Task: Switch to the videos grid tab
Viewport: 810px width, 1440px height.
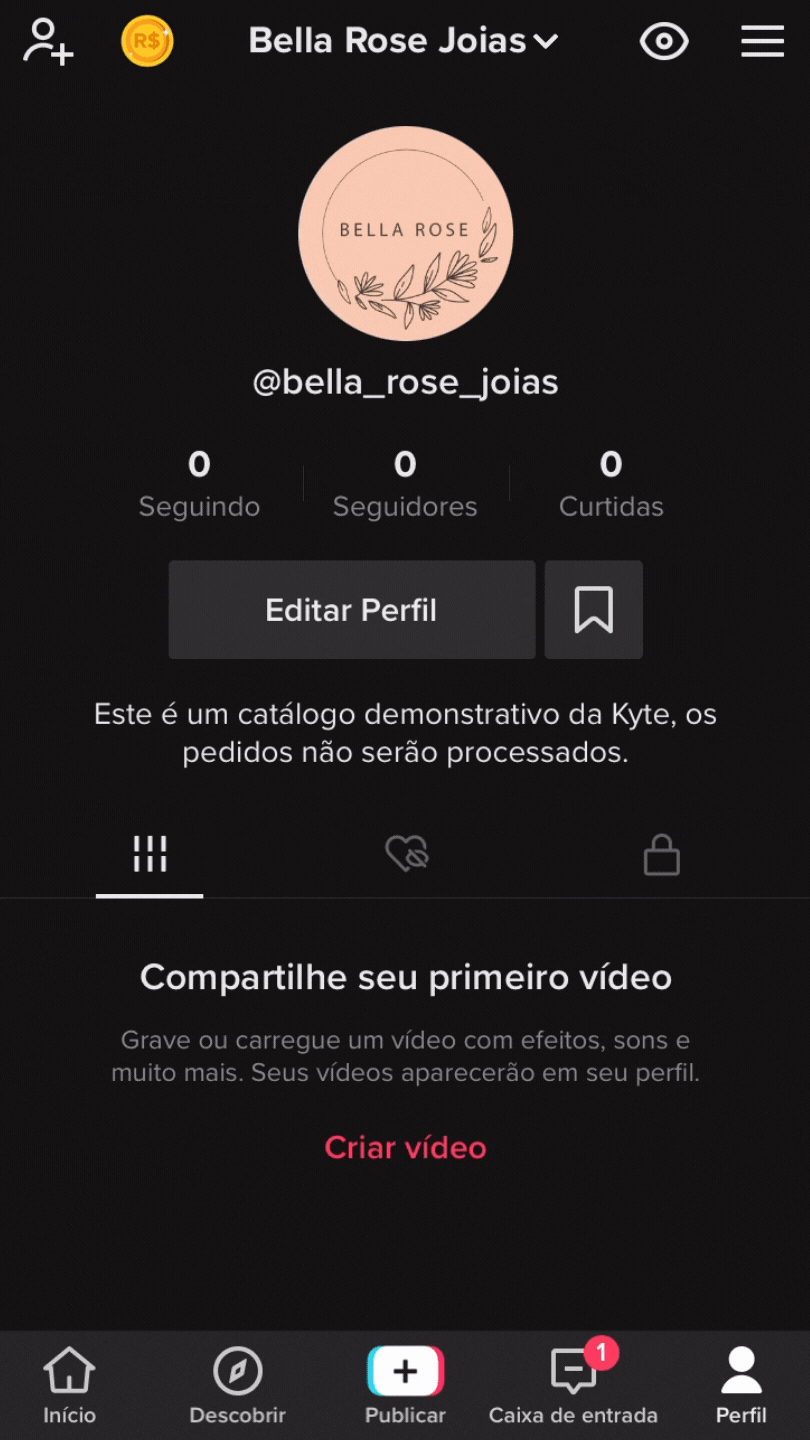Action: (149, 853)
